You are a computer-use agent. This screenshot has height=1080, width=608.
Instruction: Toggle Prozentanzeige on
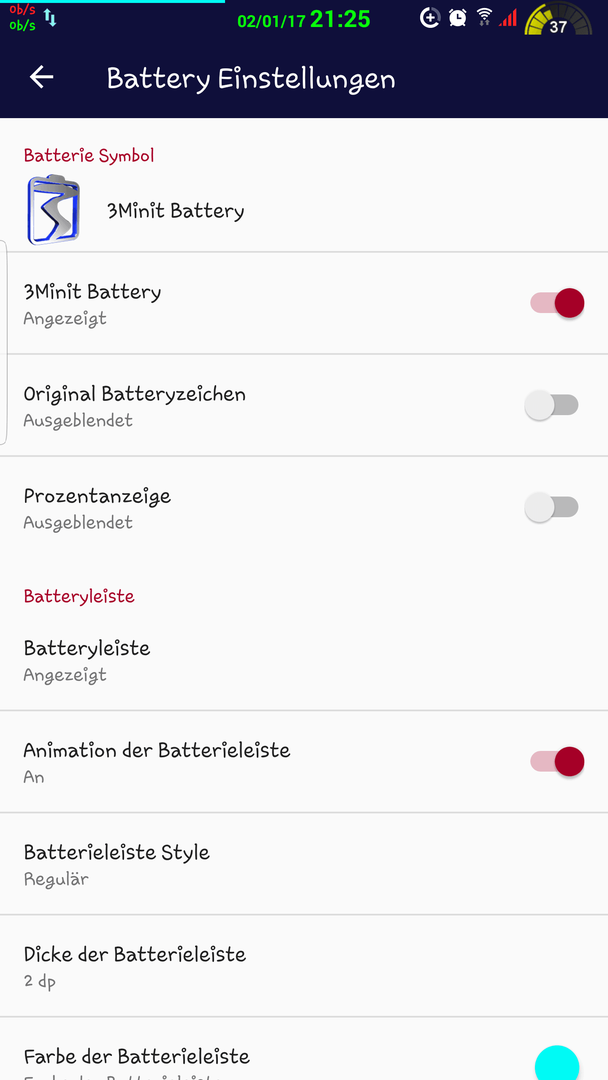552,508
